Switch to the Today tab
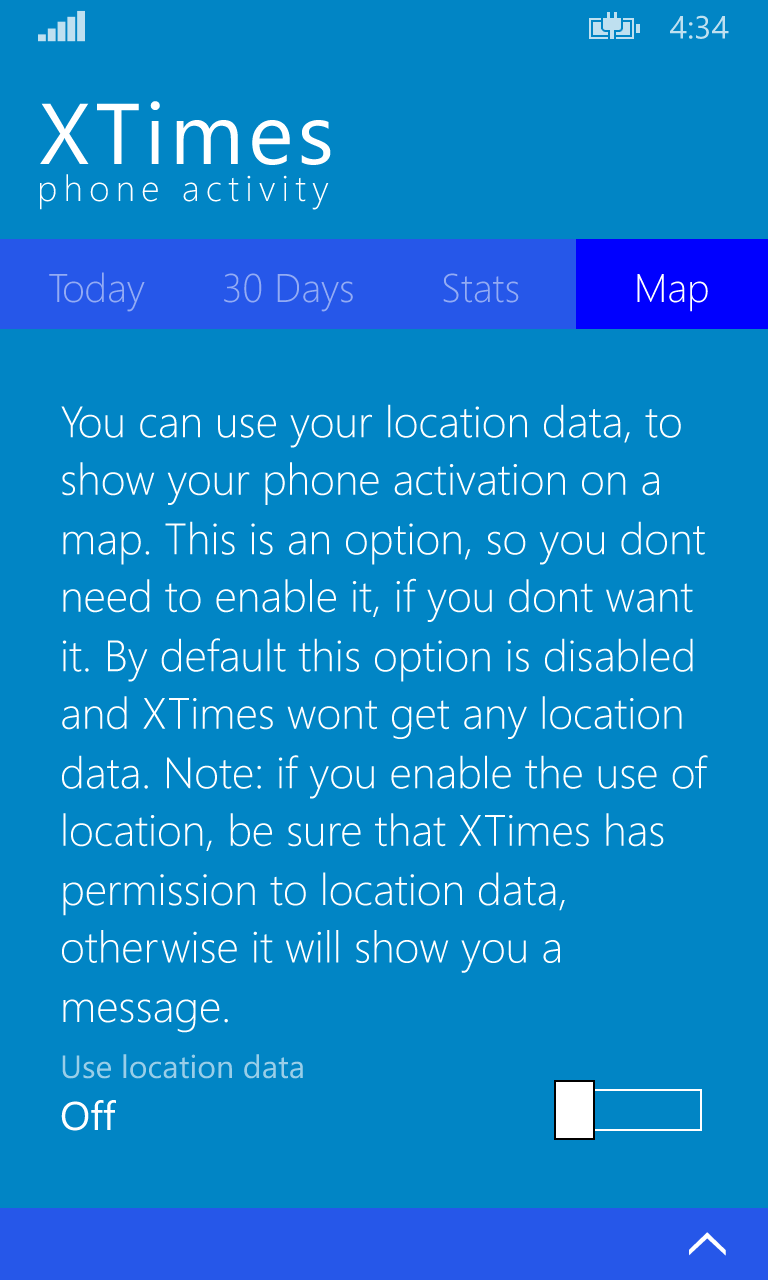Image resolution: width=768 pixels, height=1280 pixels. tap(96, 288)
